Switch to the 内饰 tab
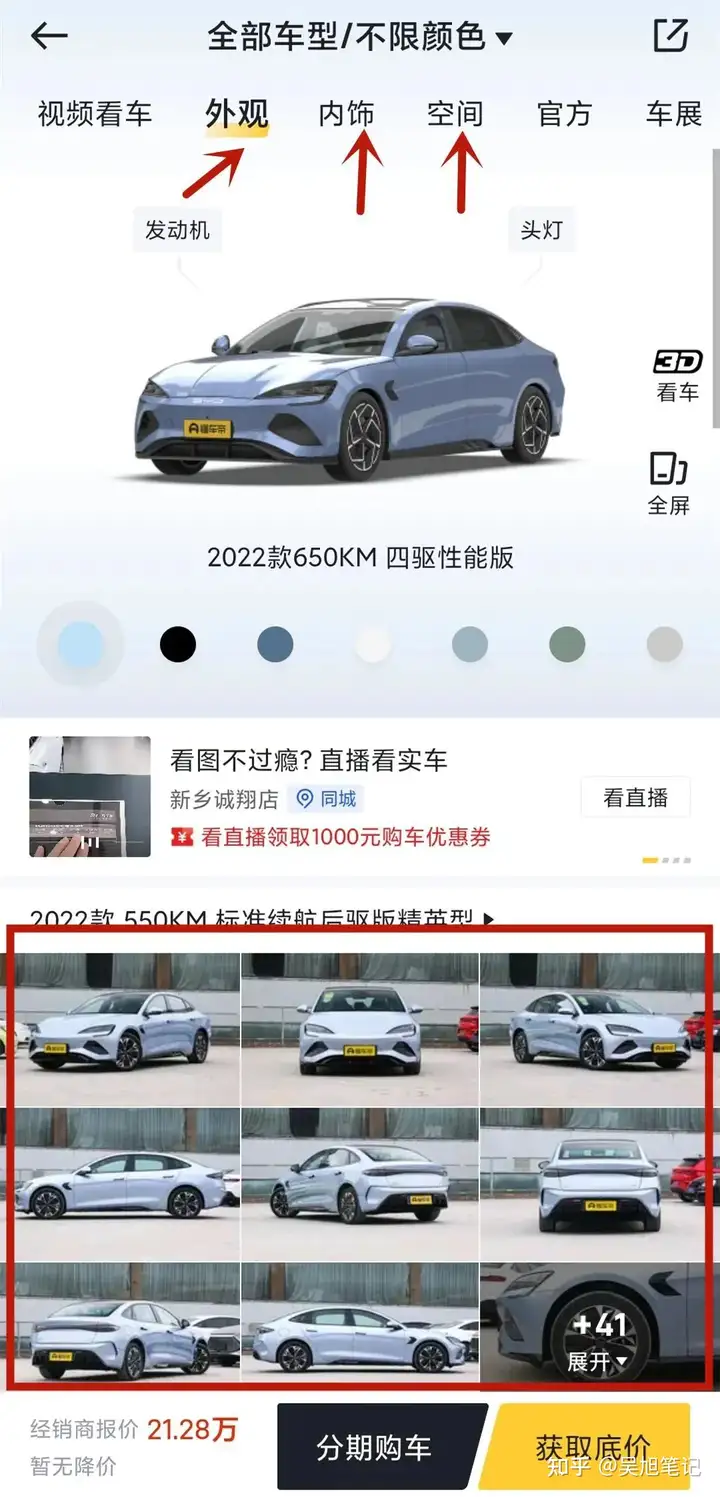 pyautogui.click(x=346, y=114)
